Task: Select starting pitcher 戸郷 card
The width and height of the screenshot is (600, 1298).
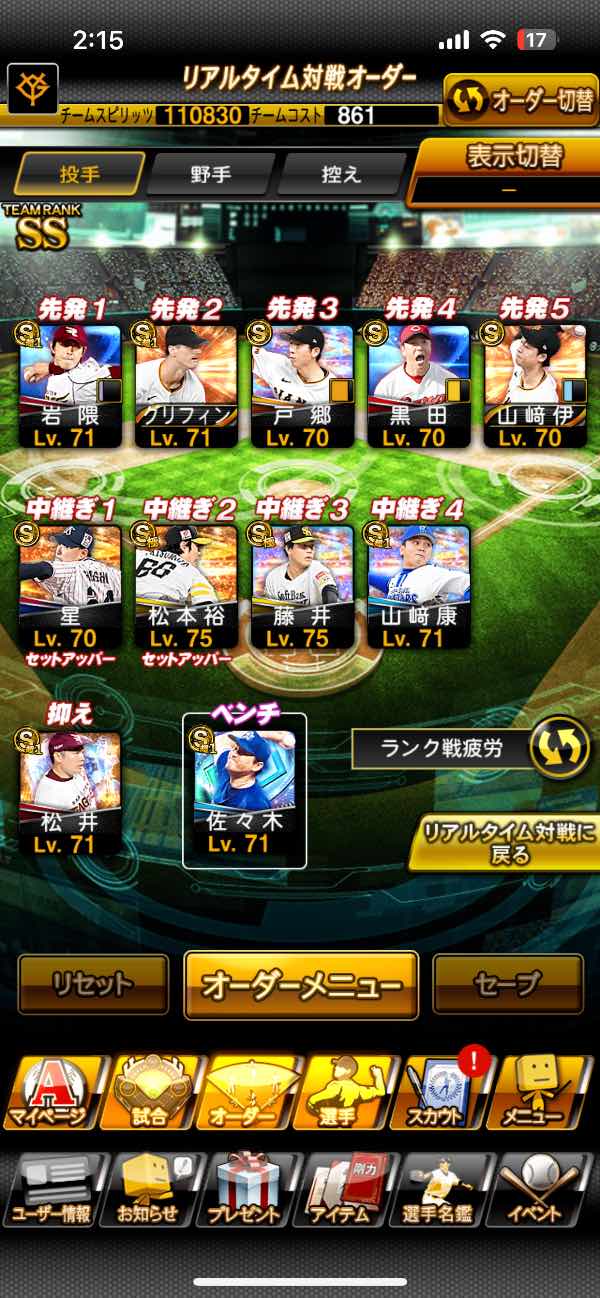Action: [x=302, y=385]
